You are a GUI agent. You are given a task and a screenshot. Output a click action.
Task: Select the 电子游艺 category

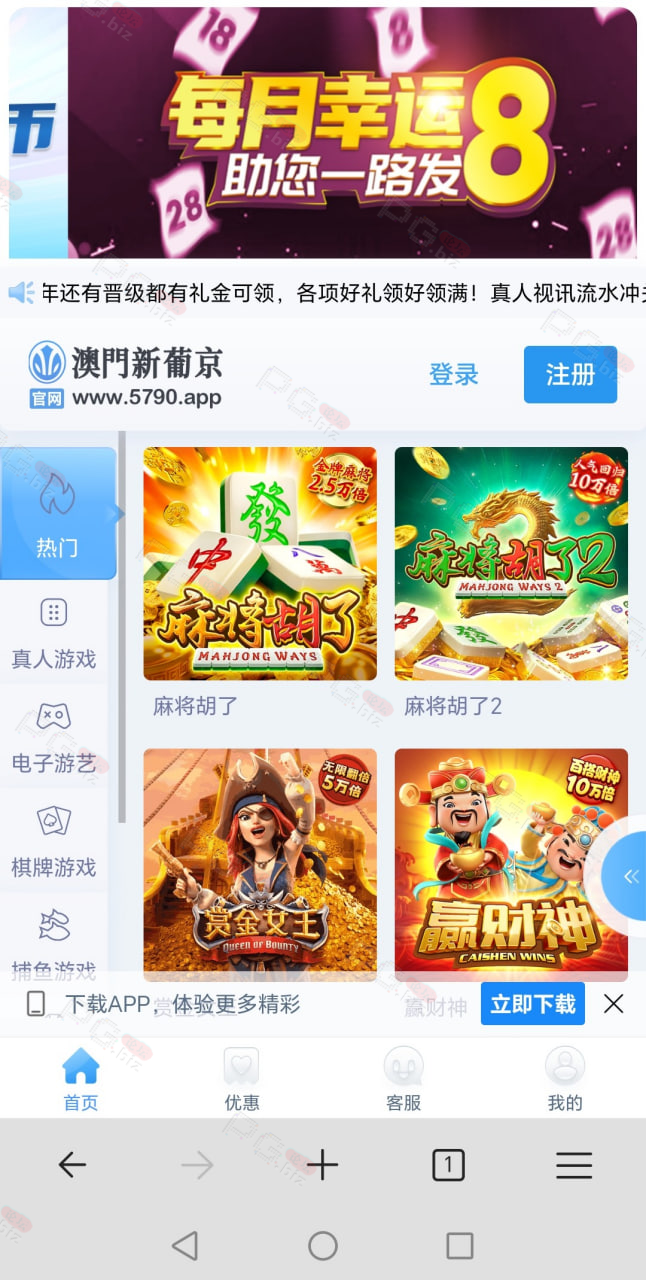54,737
